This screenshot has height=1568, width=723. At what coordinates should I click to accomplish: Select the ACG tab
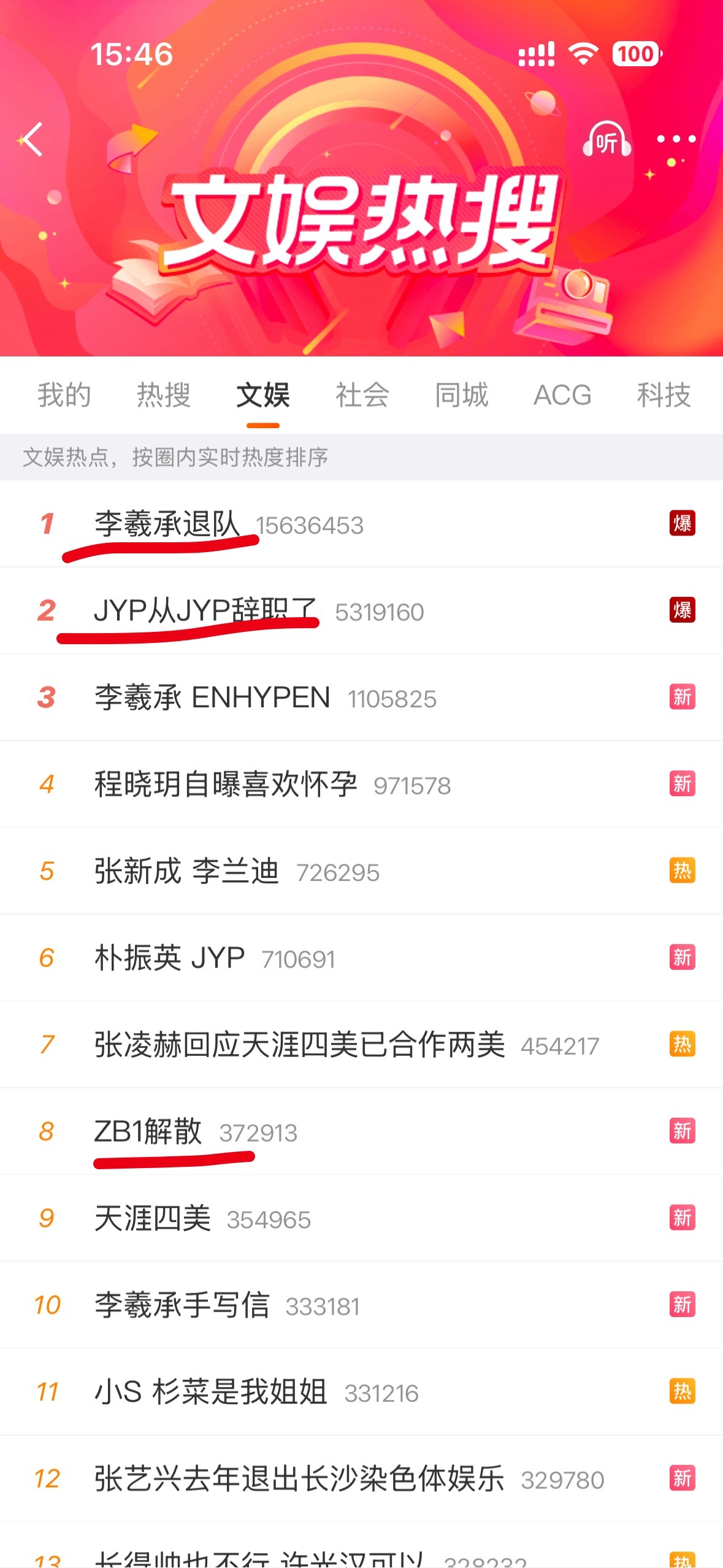coord(562,396)
